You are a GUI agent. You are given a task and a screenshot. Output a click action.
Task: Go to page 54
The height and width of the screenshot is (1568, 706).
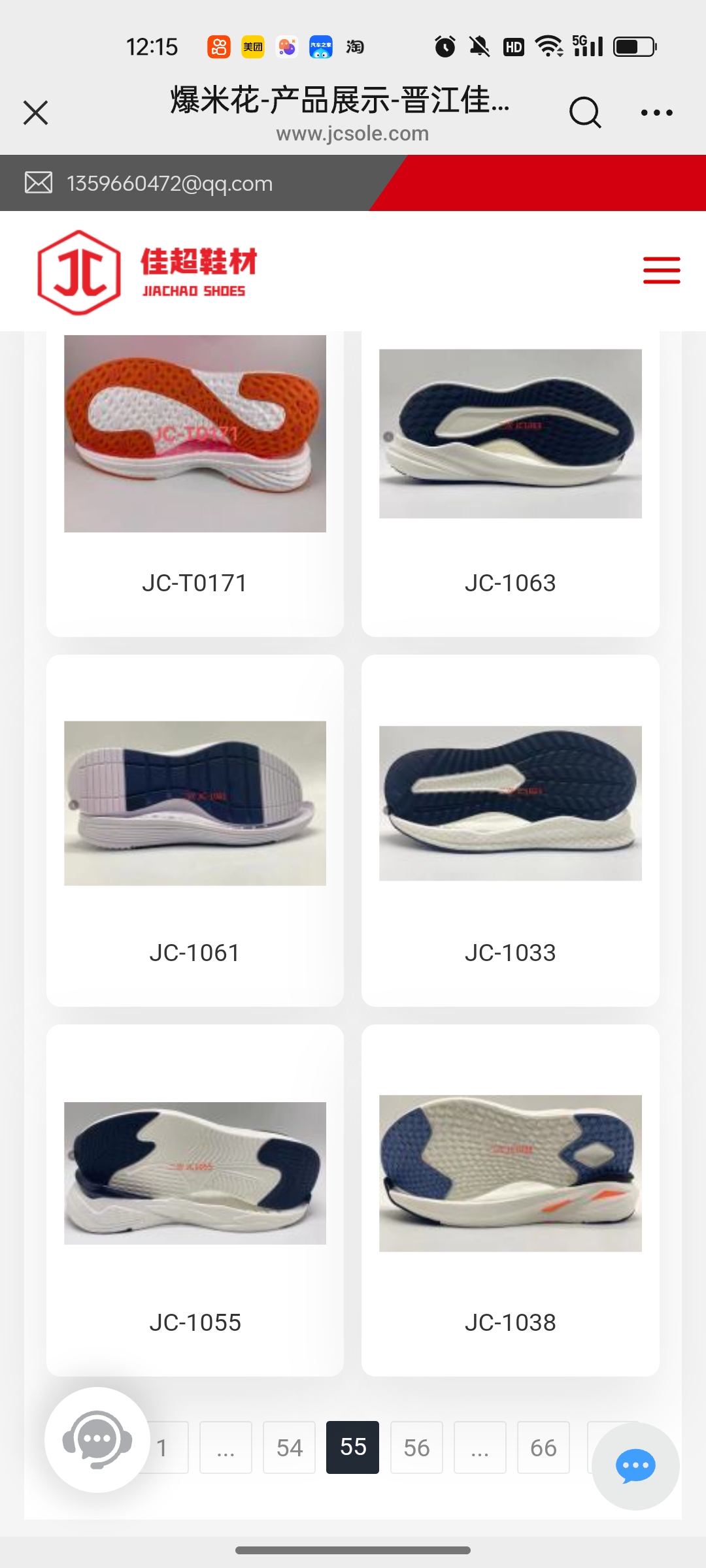pyautogui.click(x=289, y=1447)
